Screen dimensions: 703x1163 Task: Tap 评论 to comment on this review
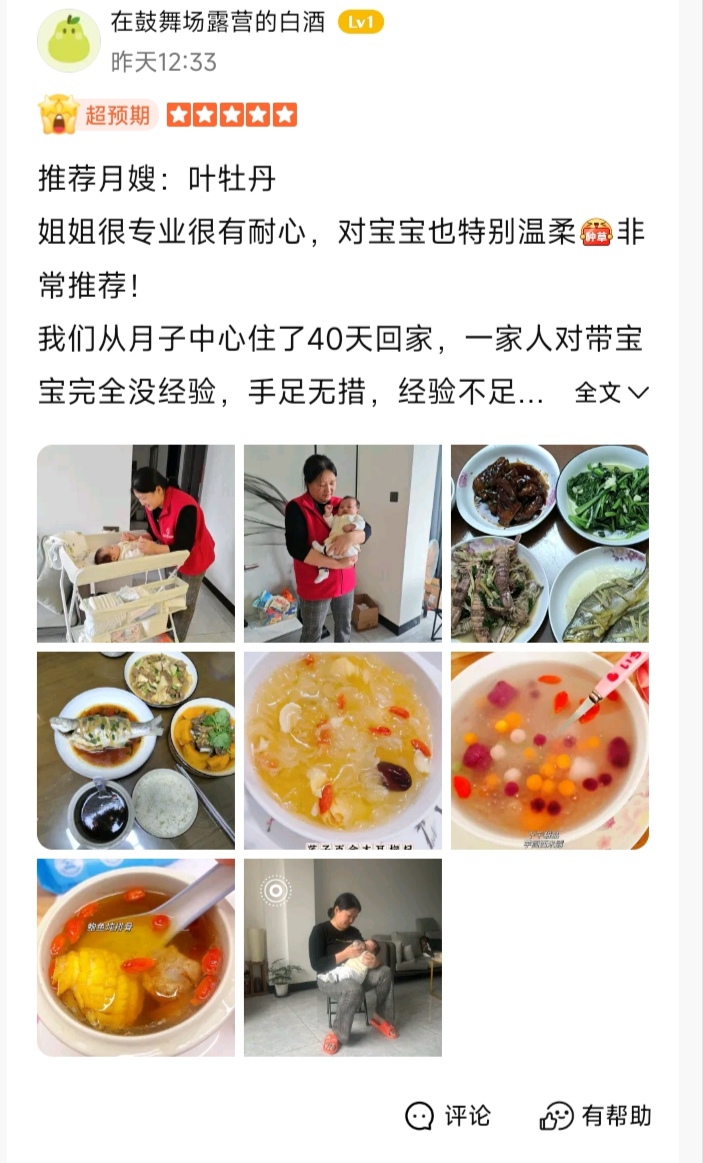448,1115
